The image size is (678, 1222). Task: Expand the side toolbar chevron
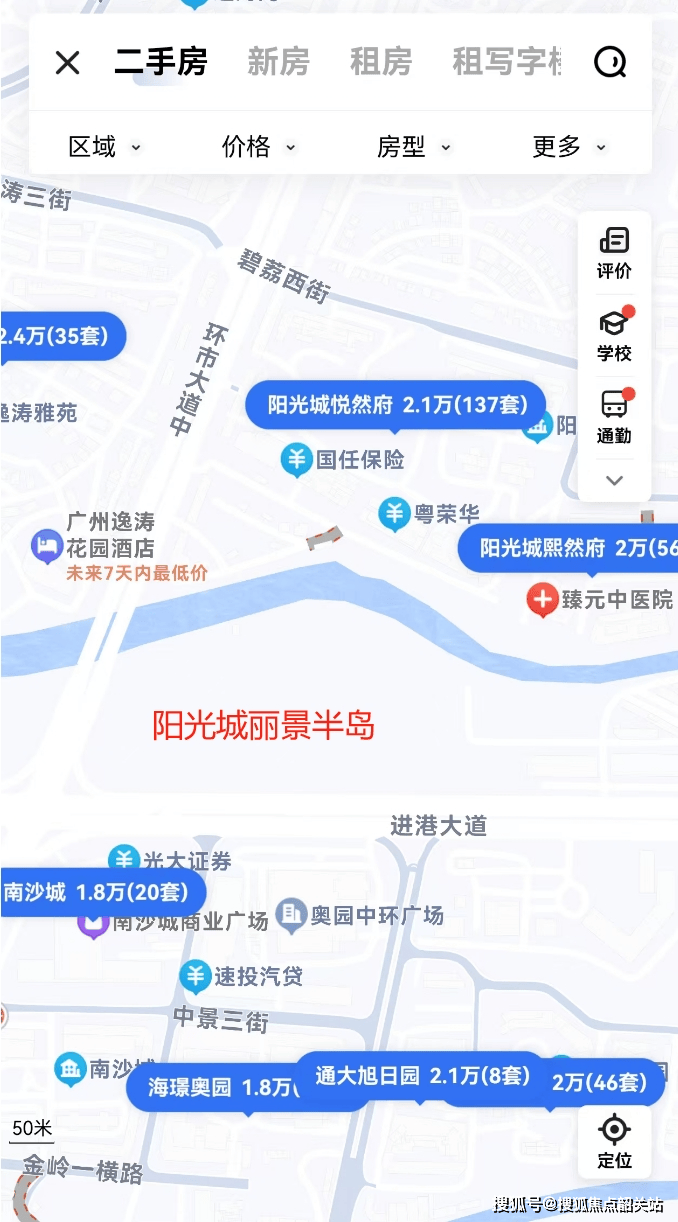(614, 480)
